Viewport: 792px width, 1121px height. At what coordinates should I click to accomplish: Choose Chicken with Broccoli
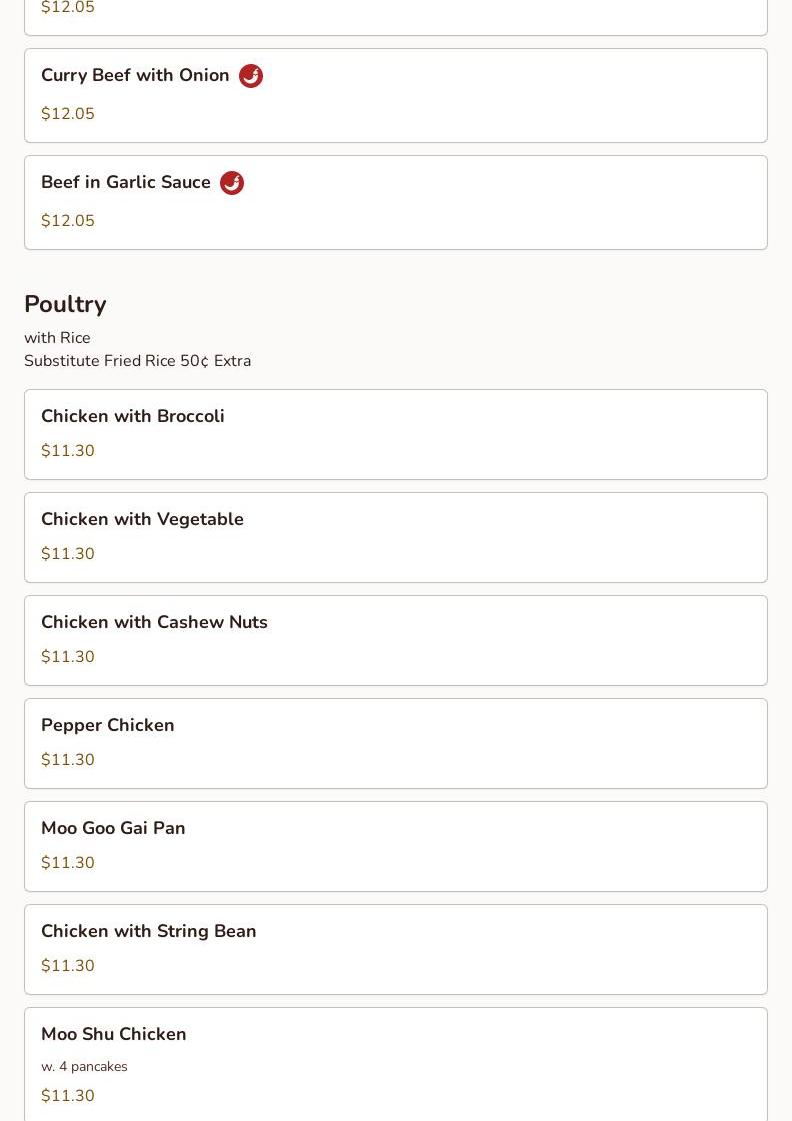395,434
